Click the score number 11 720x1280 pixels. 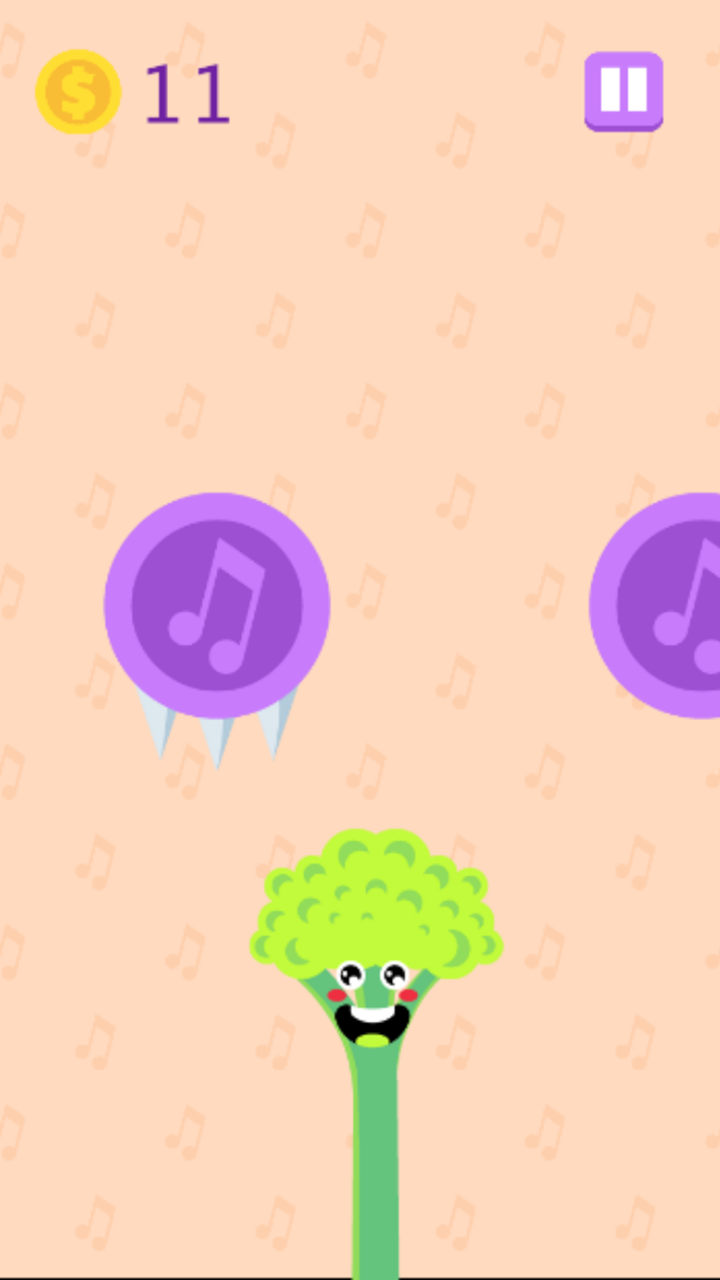click(186, 92)
